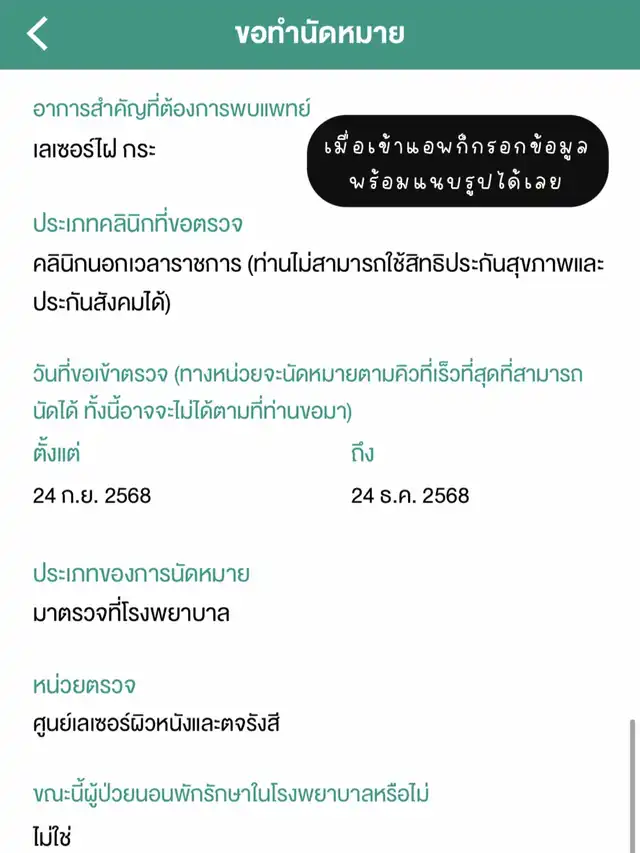This screenshot has height=853, width=640.
Task: Edit the symptom field เลเซอร์ไฝ กระ
Action: click(95, 150)
